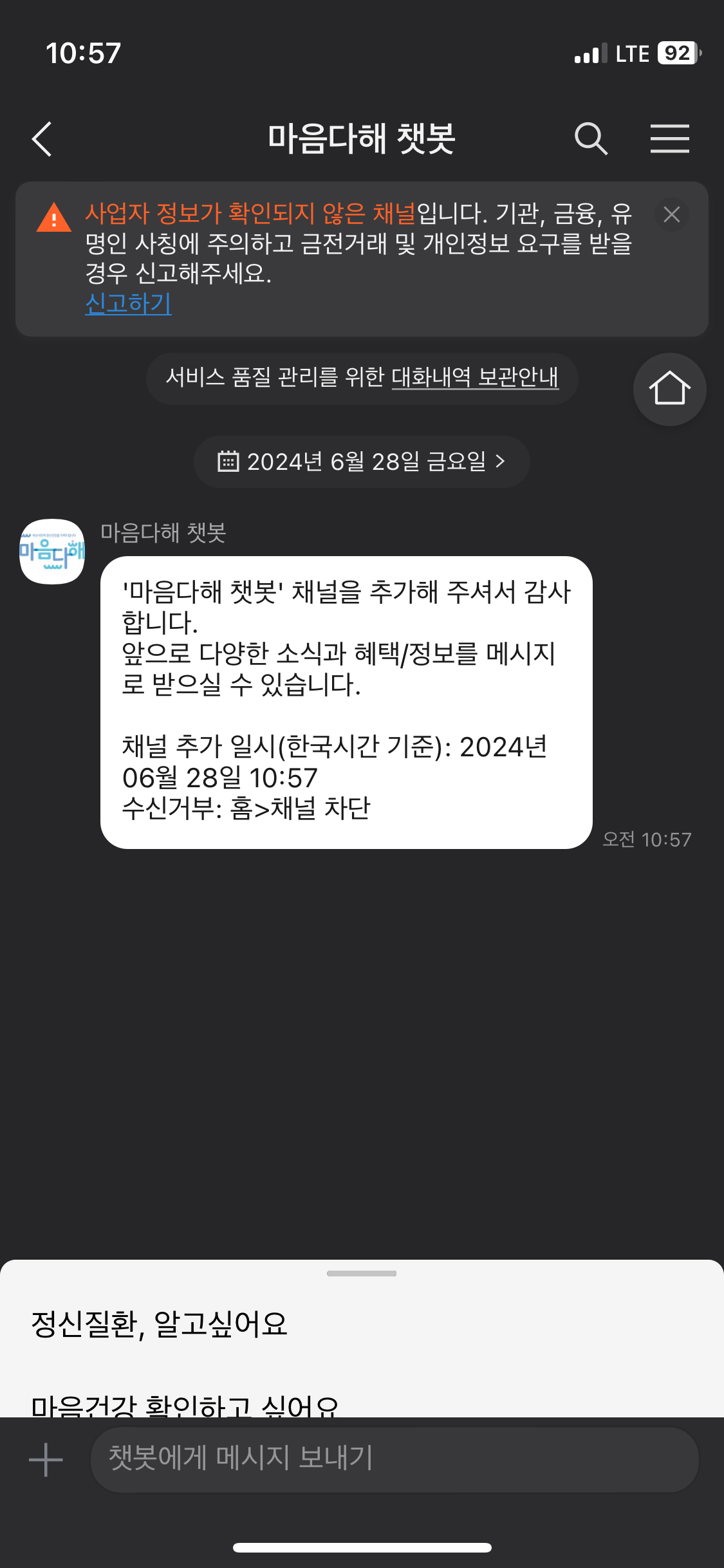Tap the 신고하기 link
724x1568 pixels.
coord(128,303)
